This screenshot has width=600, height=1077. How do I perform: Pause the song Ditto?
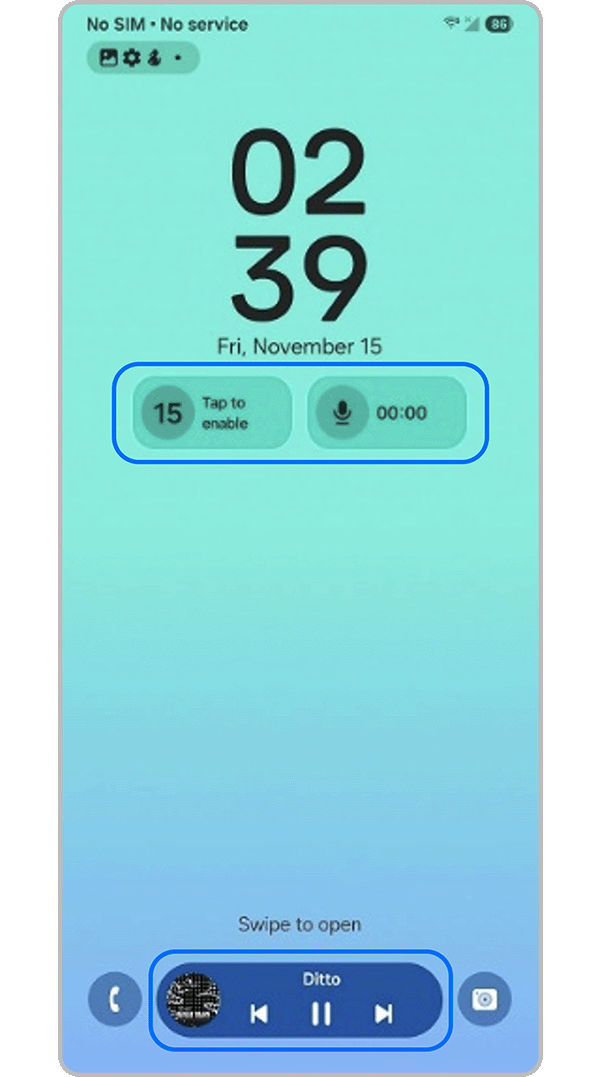(x=320, y=1014)
